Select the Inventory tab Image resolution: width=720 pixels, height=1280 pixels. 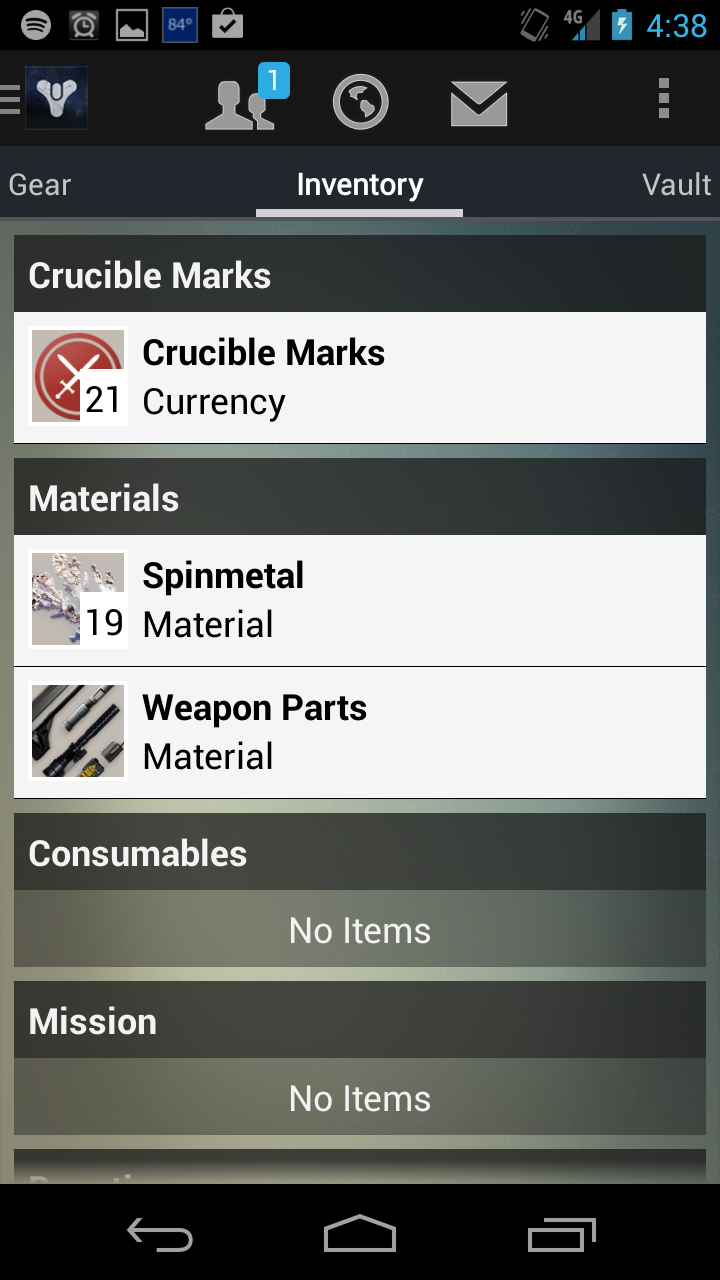(360, 185)
